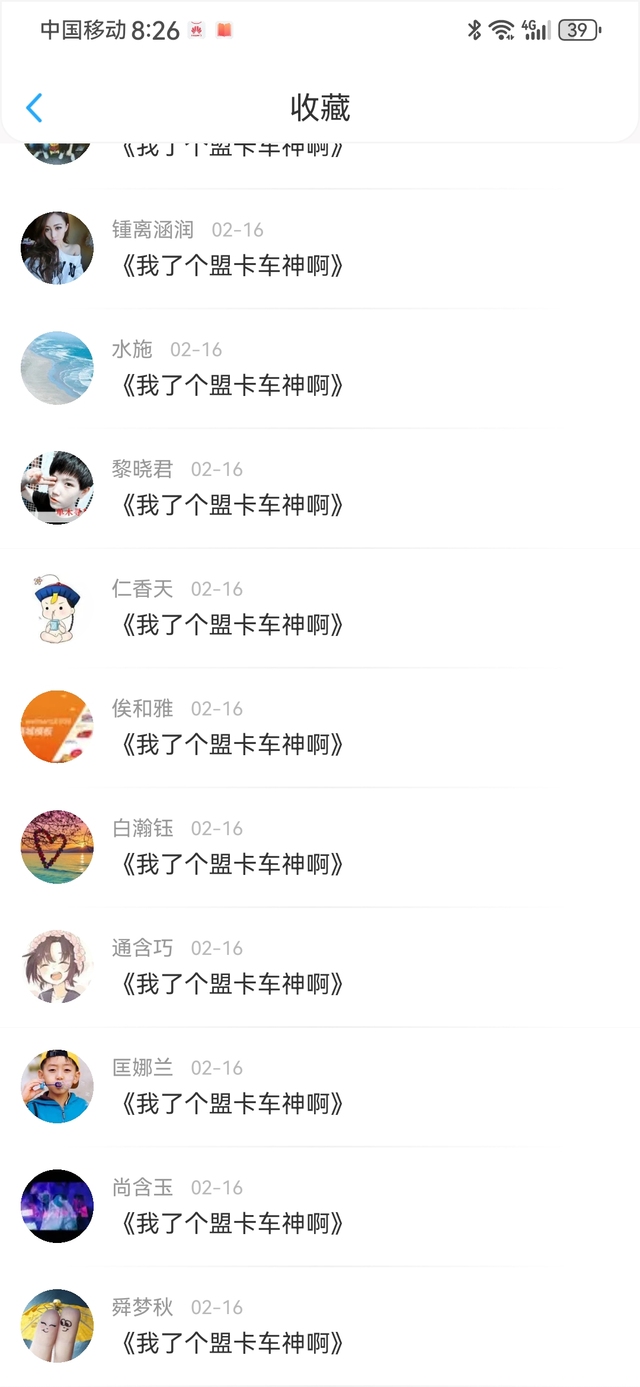640x1387 pixels.
Task: Open the favorite from 黎晓君
Action: pyautogui.click(x=232, y=506)
